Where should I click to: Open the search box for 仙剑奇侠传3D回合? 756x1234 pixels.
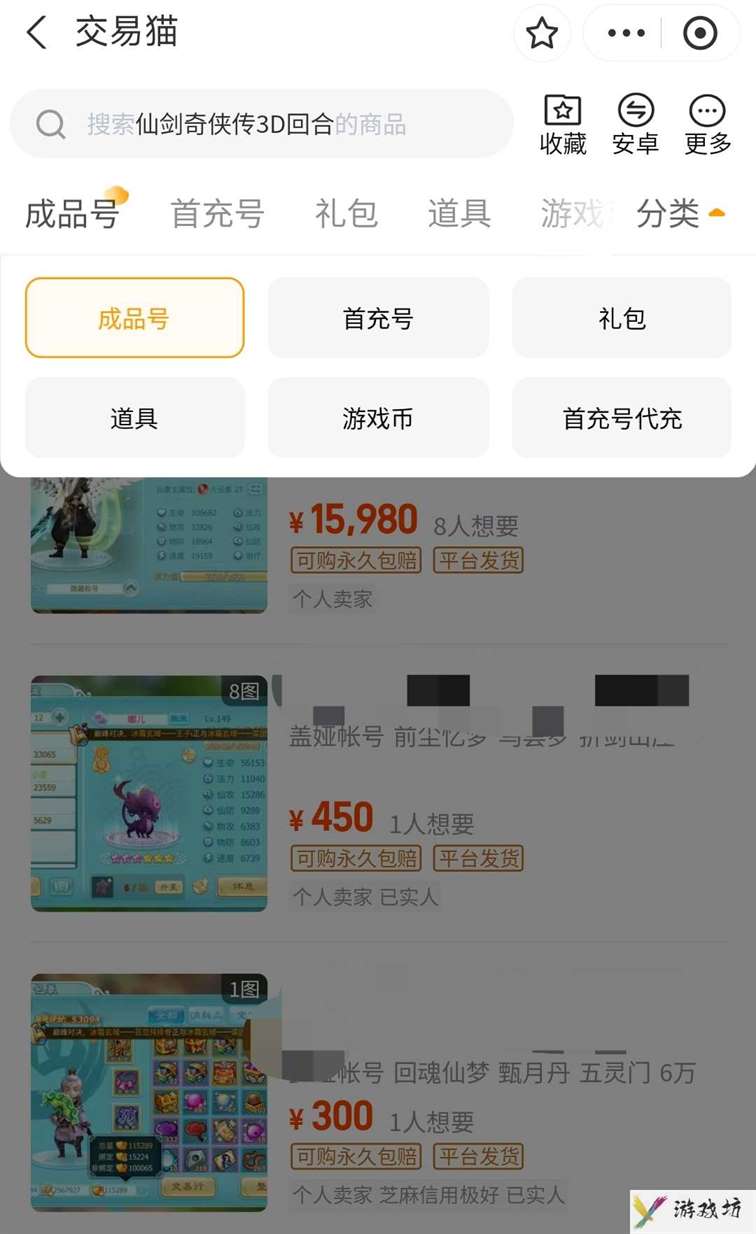pyautogui.click(x=260, y=124)
